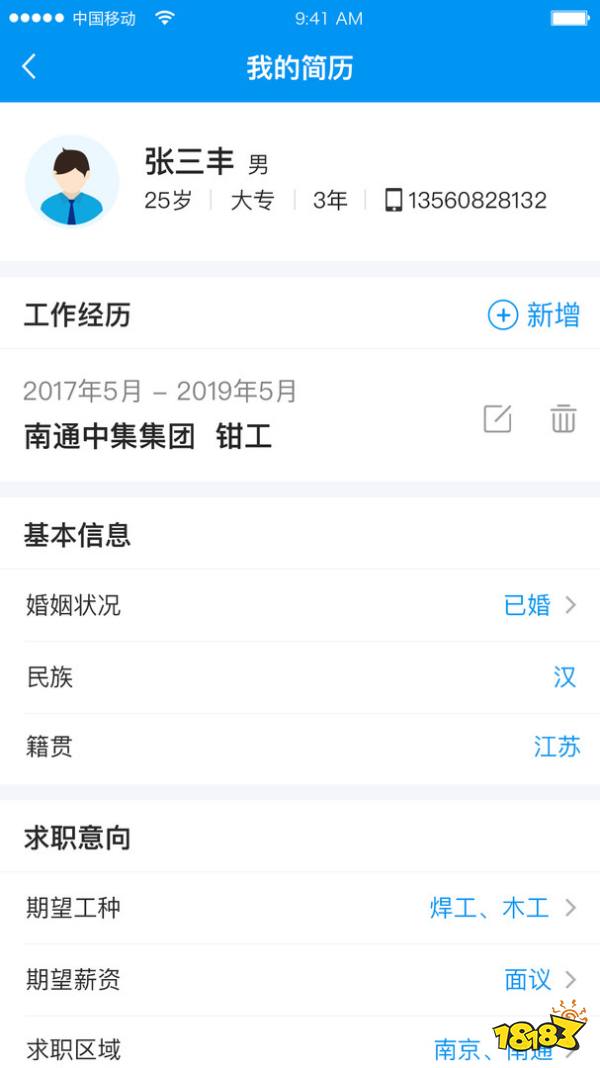600x1068 pixels.
Task: Change 期望工种 selection
Action: (300, 908)
